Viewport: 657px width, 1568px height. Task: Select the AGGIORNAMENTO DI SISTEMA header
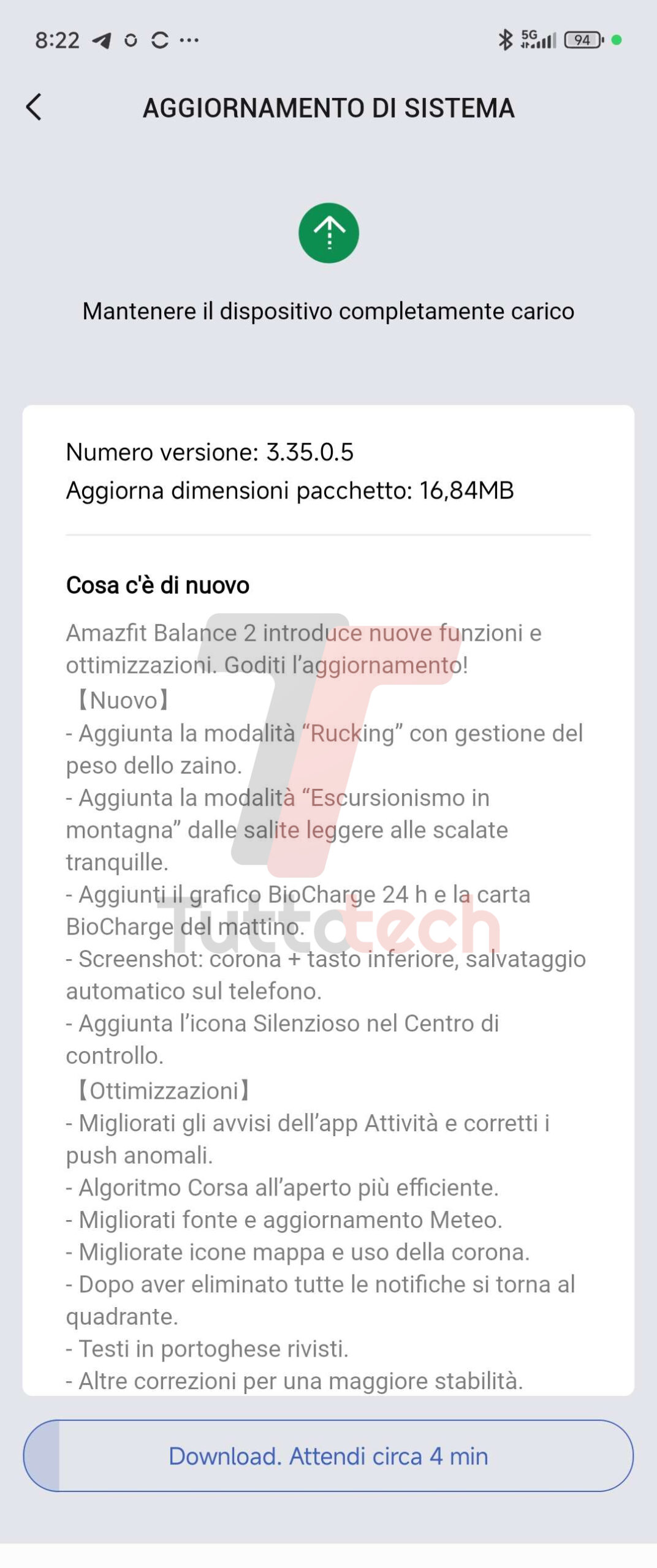click(328, 108)
